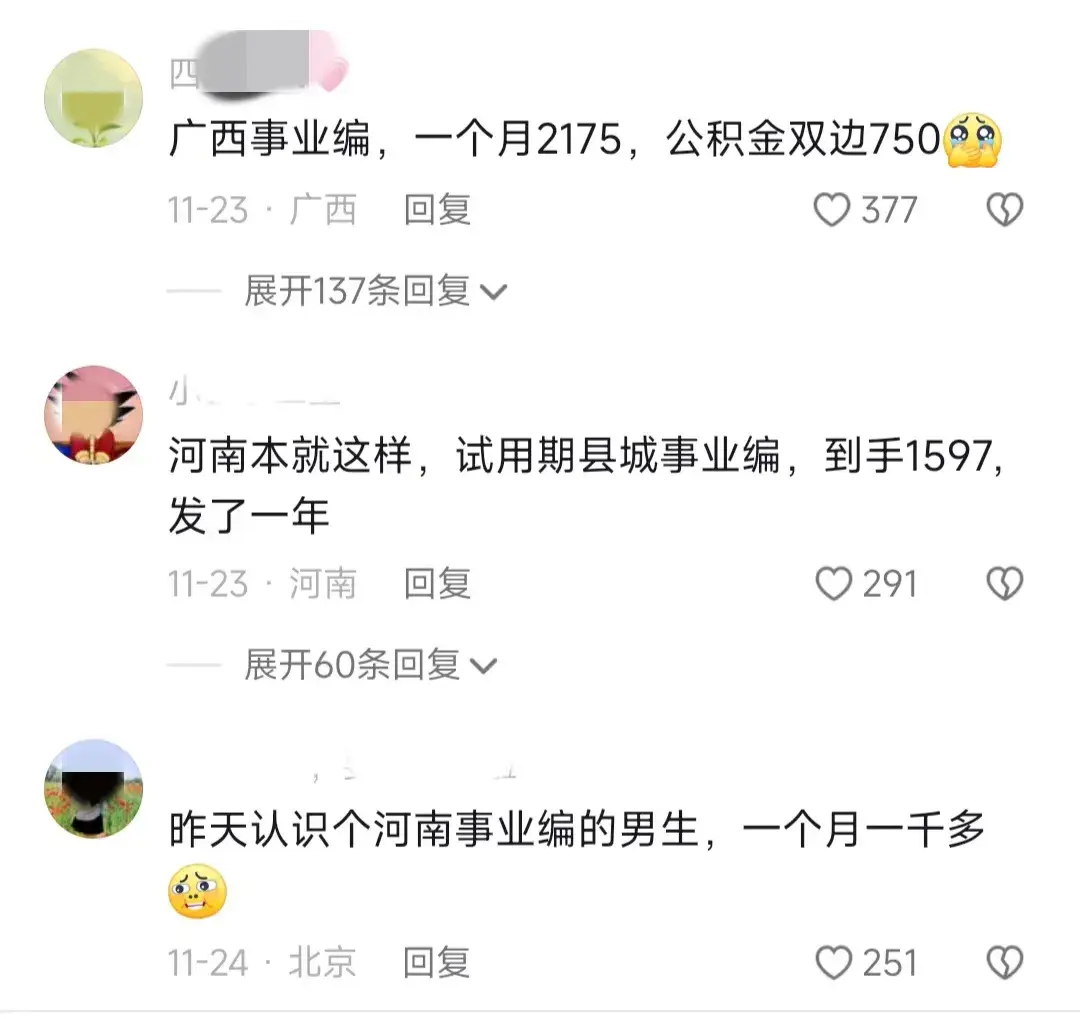Like the Guangxi comment with 377 likes
The height and width of the screenshot is (1019, 1080).
point(832,210)
